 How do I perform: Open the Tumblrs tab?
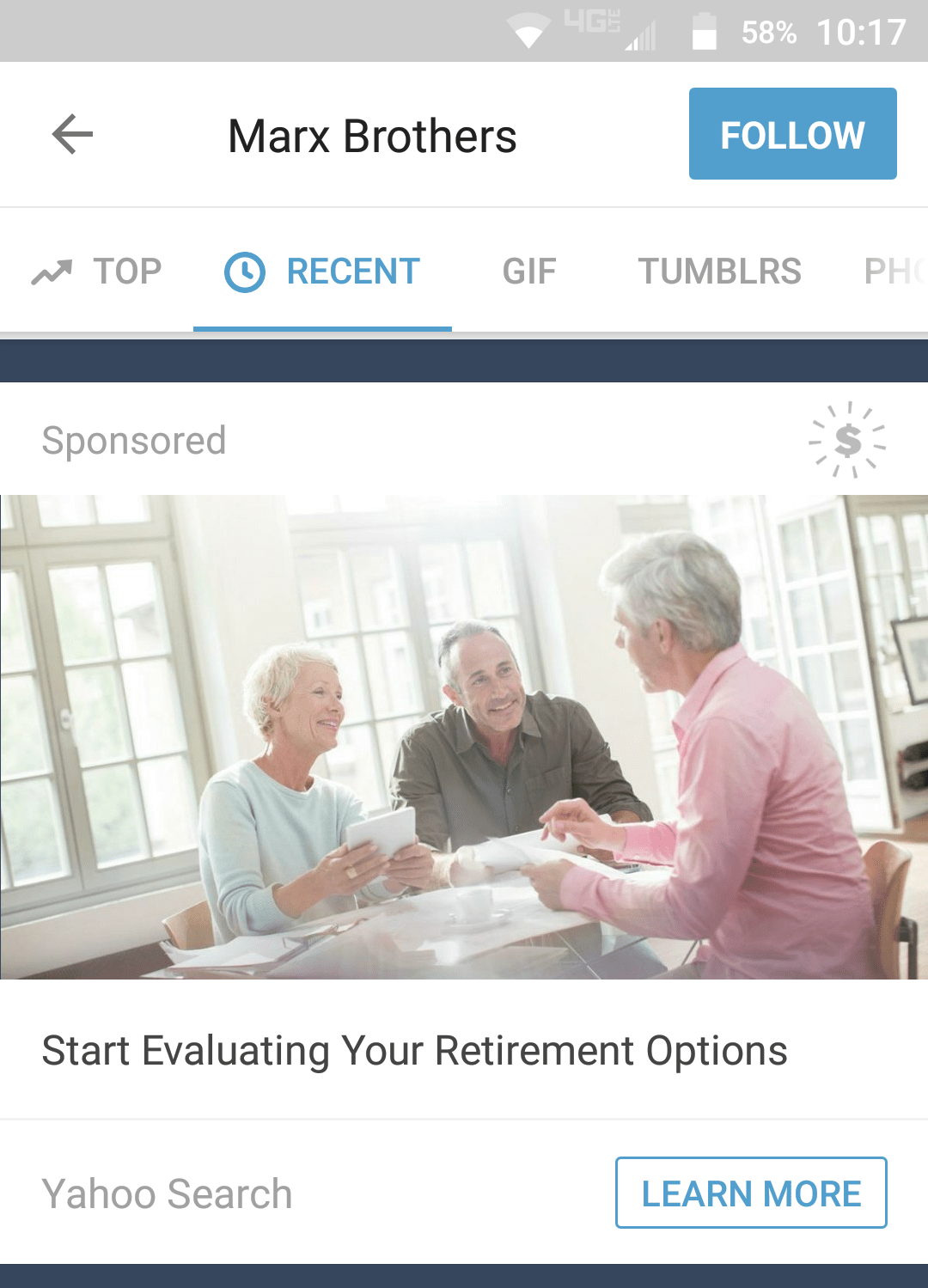pyautogui.click(x=718, y=272)
